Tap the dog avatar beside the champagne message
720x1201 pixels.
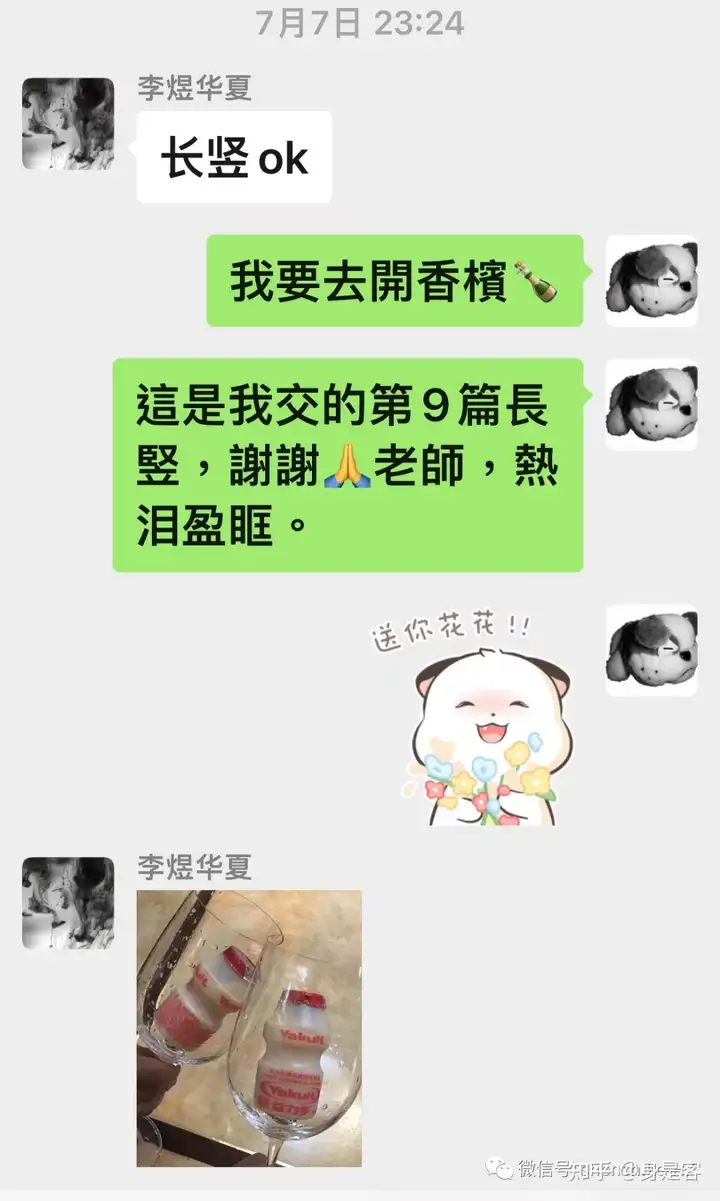(651, 281)
